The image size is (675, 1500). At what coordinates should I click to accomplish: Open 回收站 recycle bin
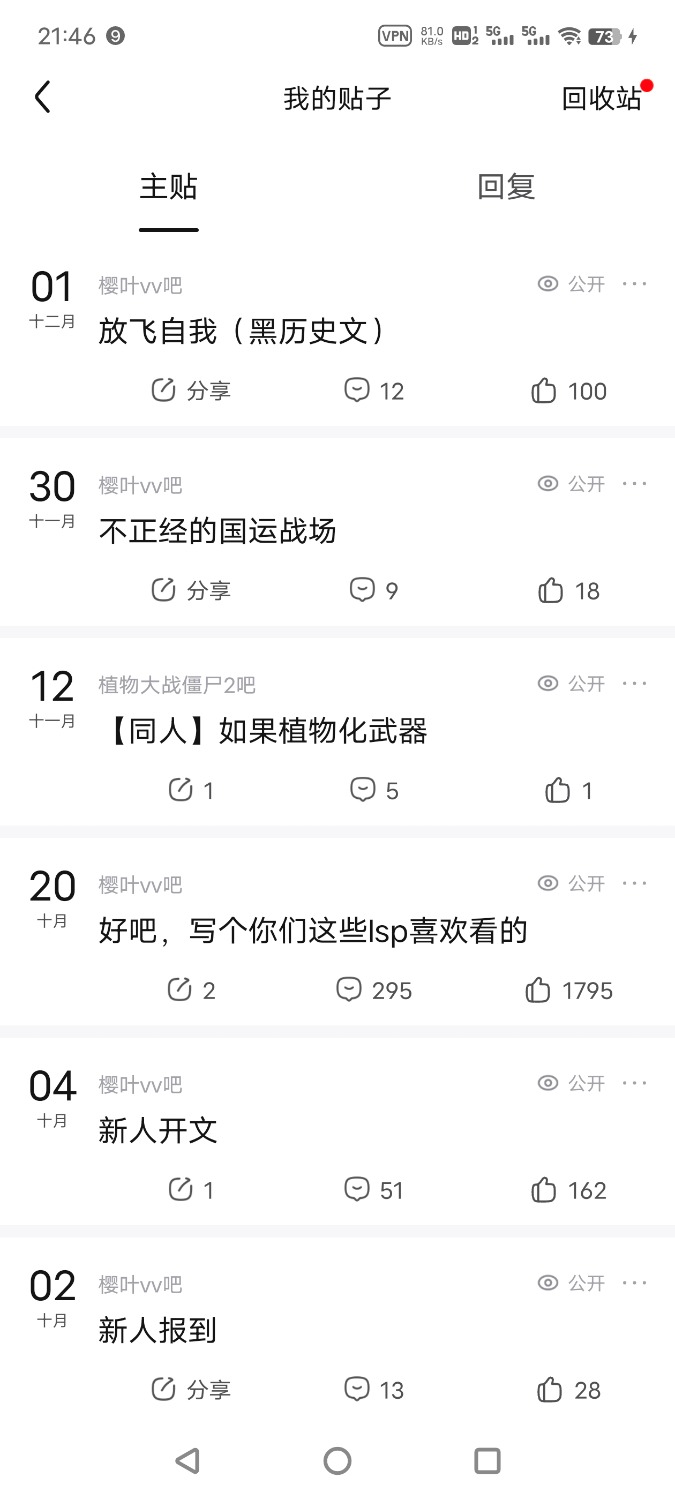(602, 98)
